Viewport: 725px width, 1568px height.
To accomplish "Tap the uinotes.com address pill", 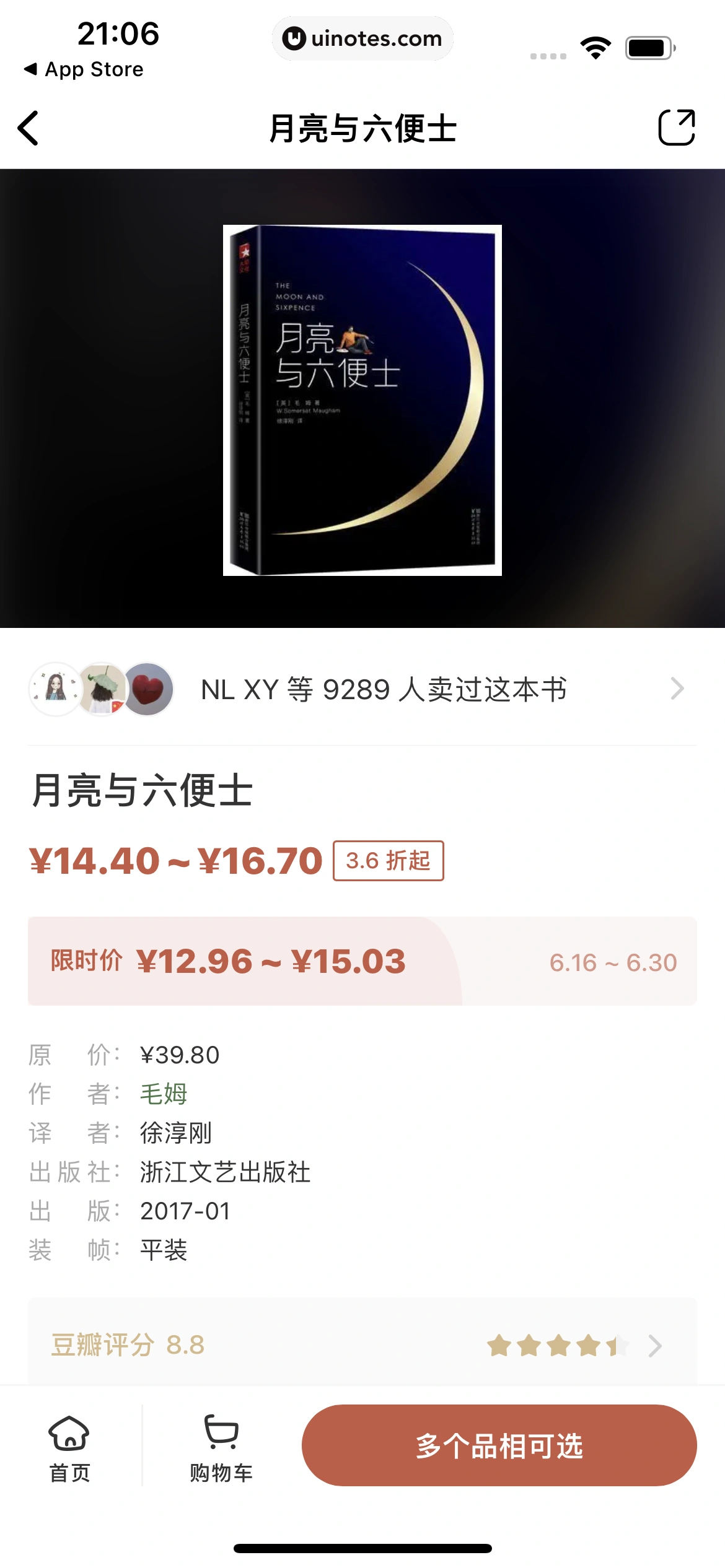I will pos(362,38).
